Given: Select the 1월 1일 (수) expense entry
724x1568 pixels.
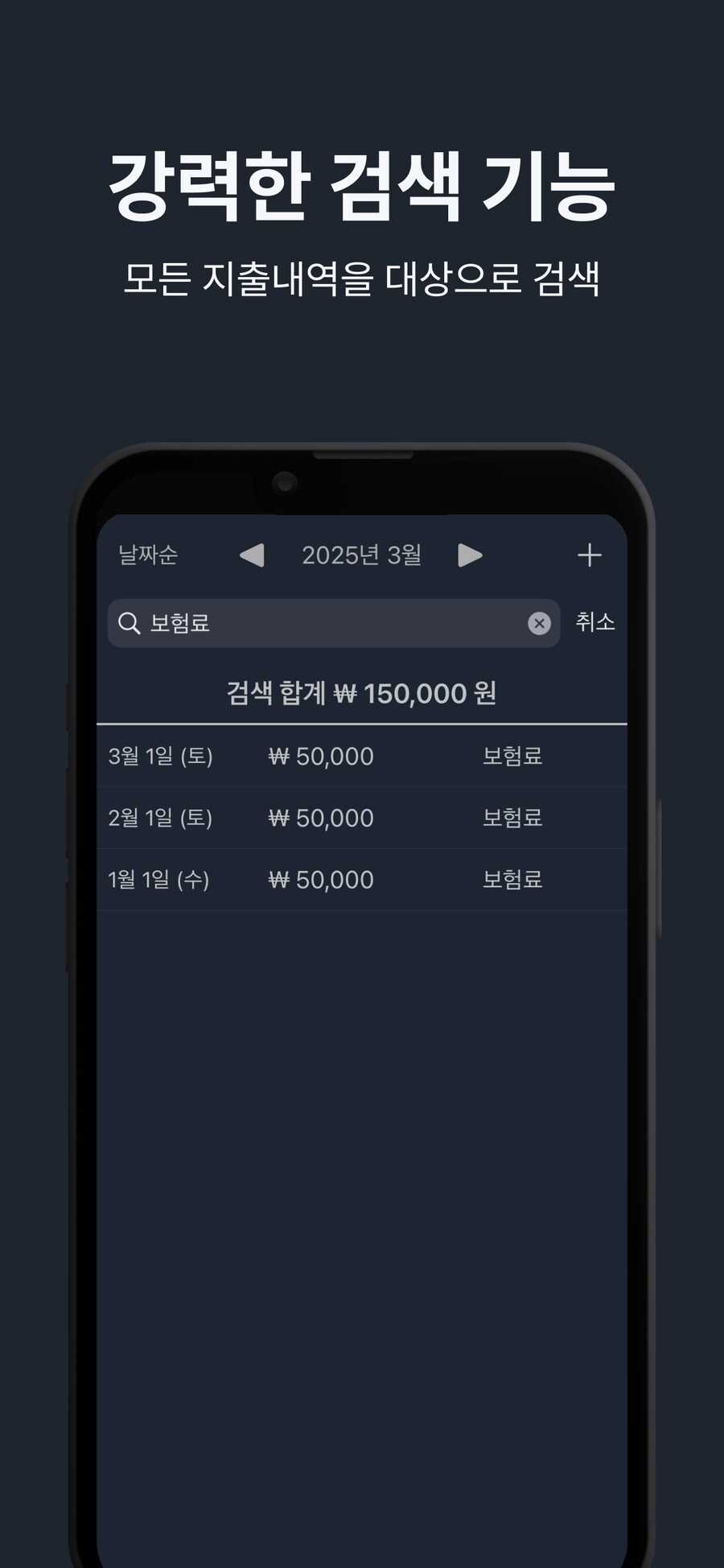Looking at the screenshot, I should (x=159, y=880).
